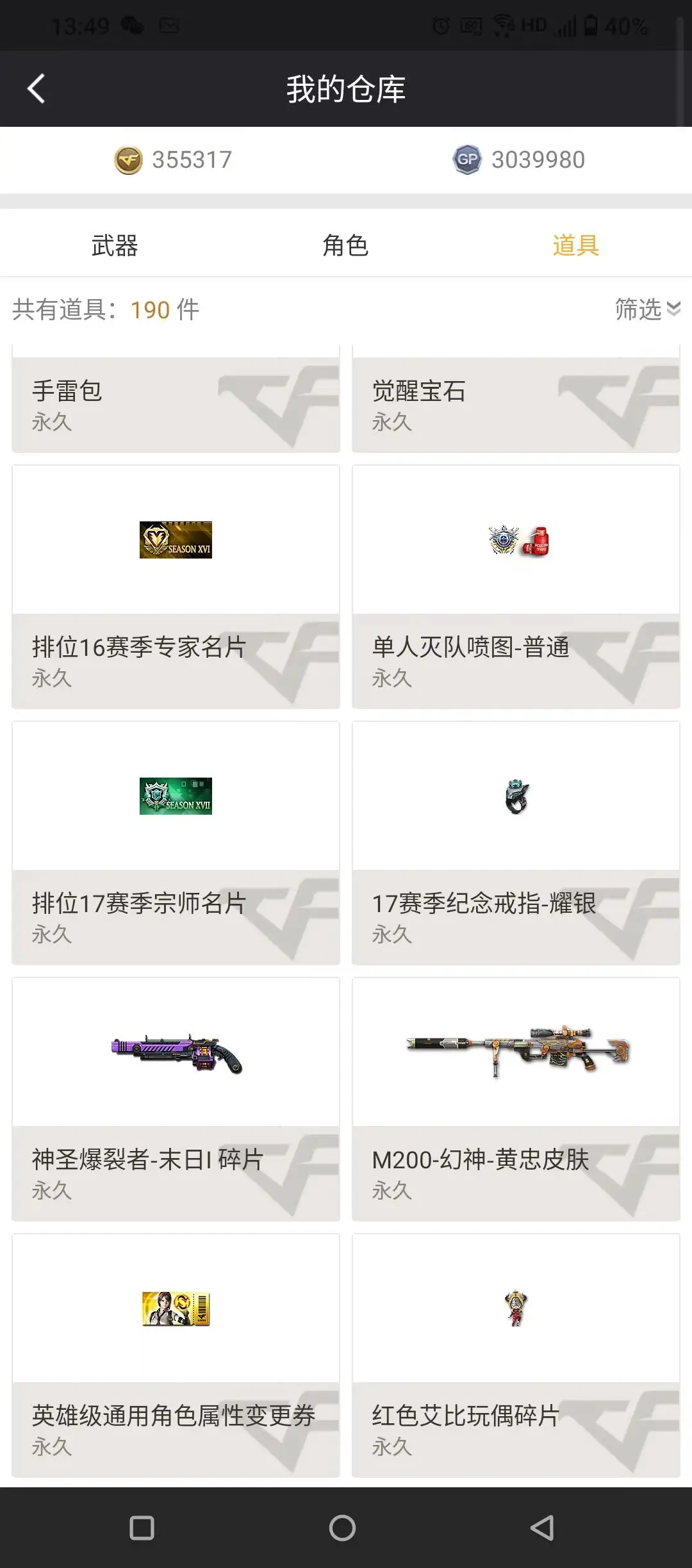
Task: Open the system recent apps view
Action: (142, 1528)
